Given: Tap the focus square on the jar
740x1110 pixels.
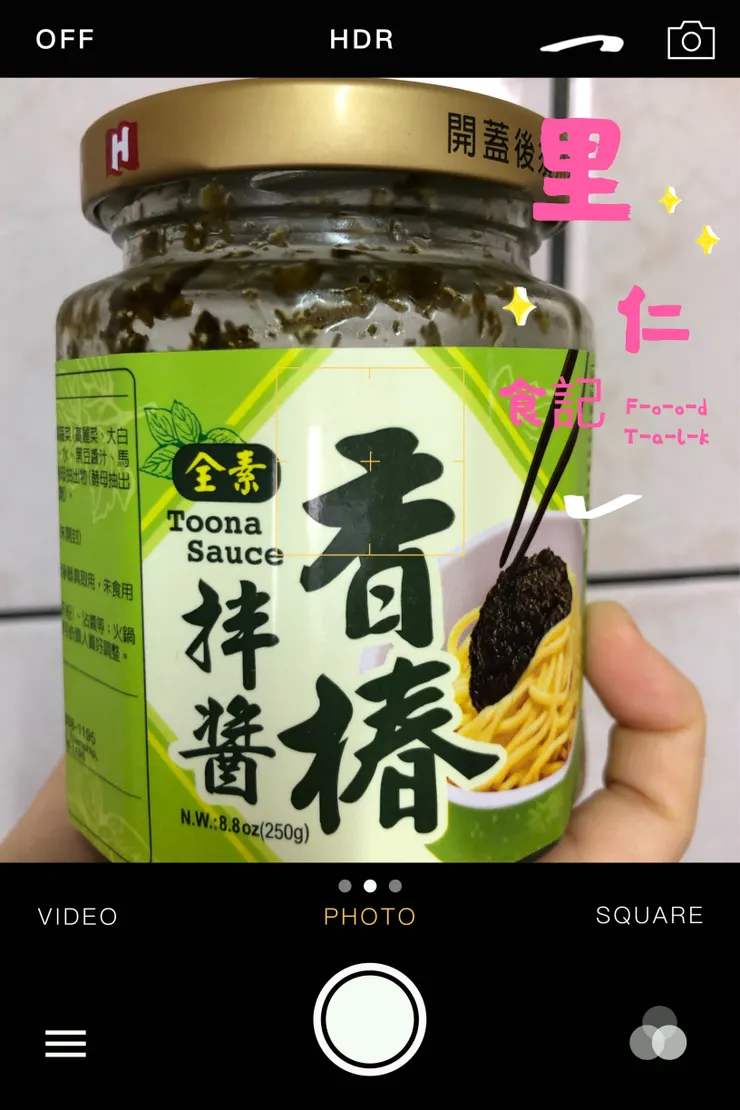Looking at the screenshot, I should [370, 460].
